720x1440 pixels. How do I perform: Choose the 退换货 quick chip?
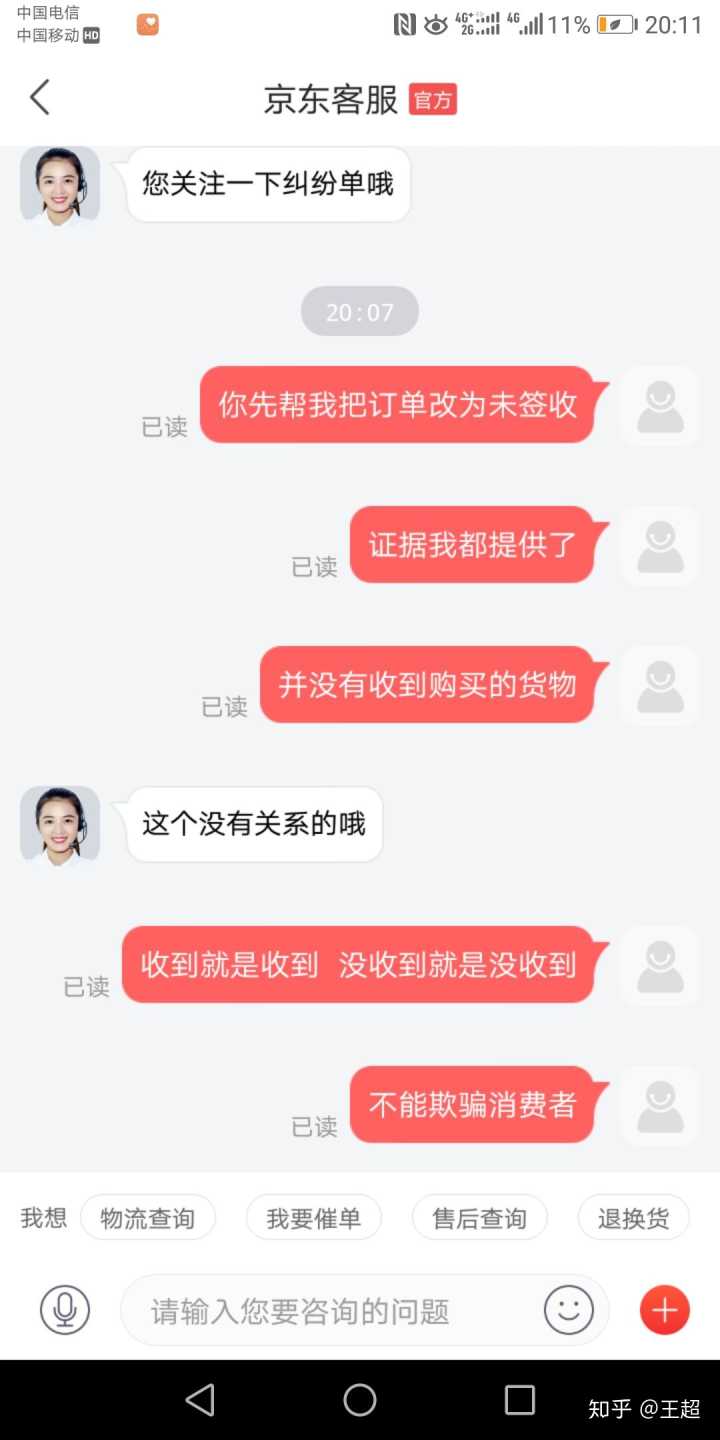click(x=633, y=1218)
